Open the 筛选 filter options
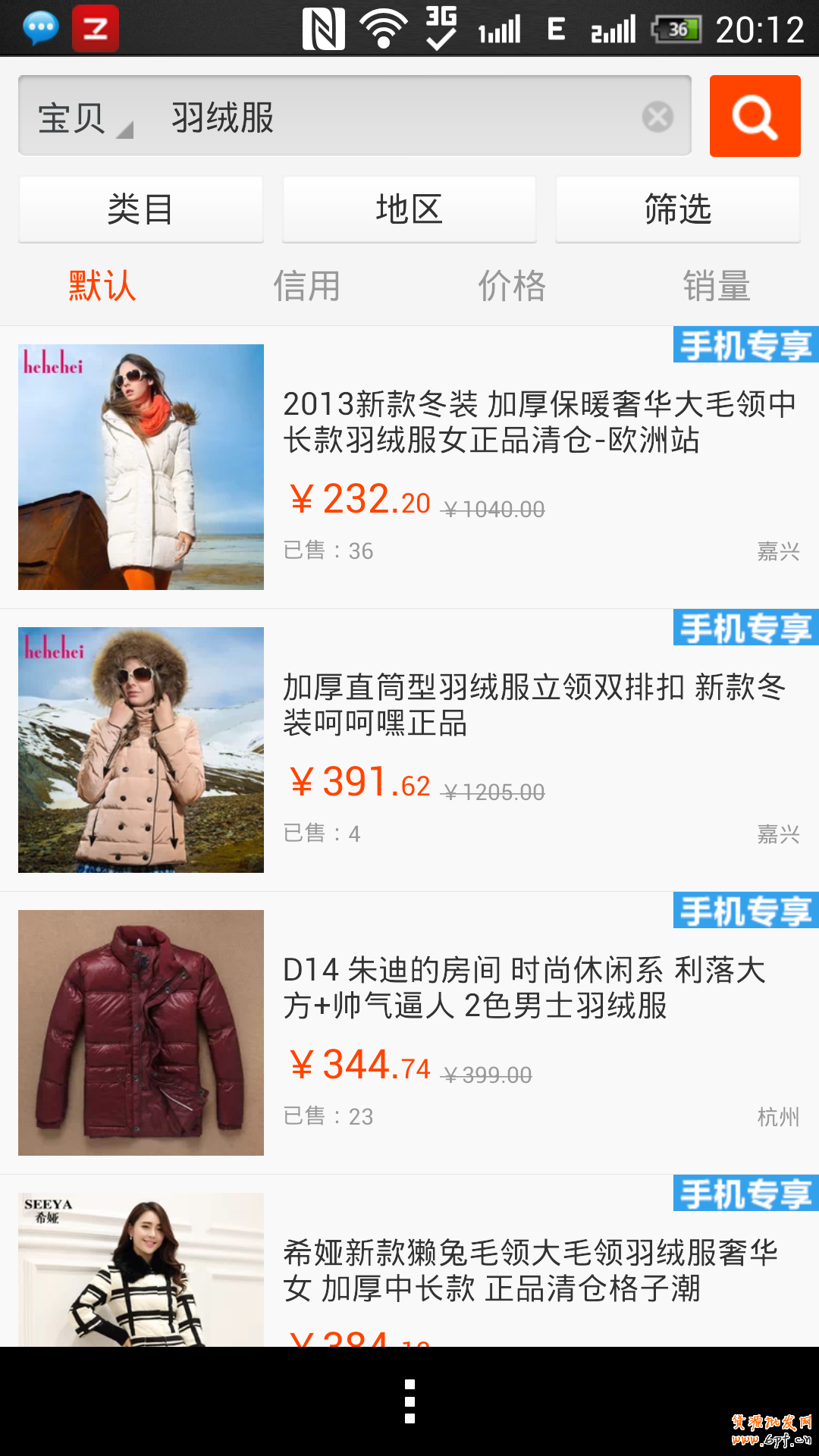 coord(678,209)
